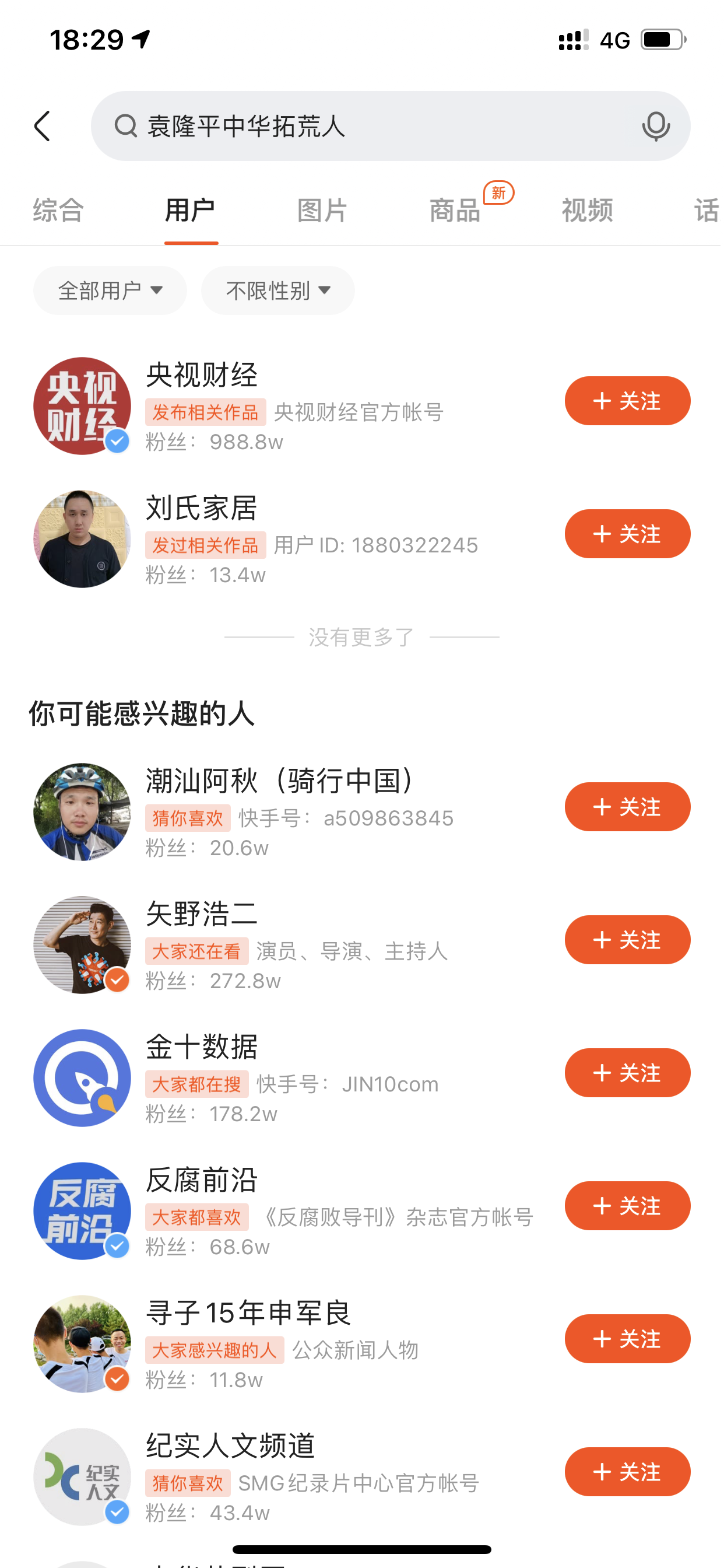Expand the 不限性别 gender filter
The width and height of the screenshot is (724, 1568).
click(x=277, y=290)
